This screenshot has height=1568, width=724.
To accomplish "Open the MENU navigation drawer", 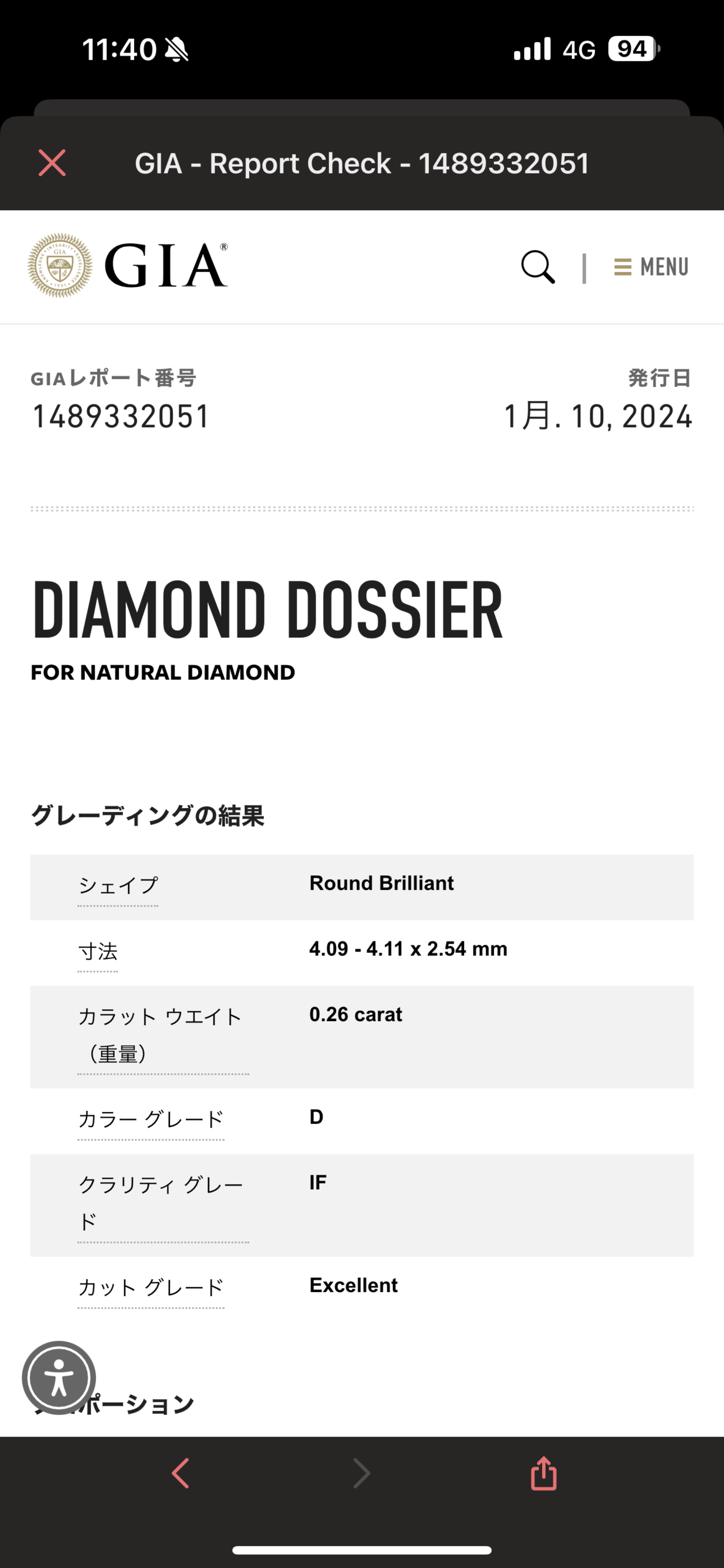I will [x=651, y=267].
